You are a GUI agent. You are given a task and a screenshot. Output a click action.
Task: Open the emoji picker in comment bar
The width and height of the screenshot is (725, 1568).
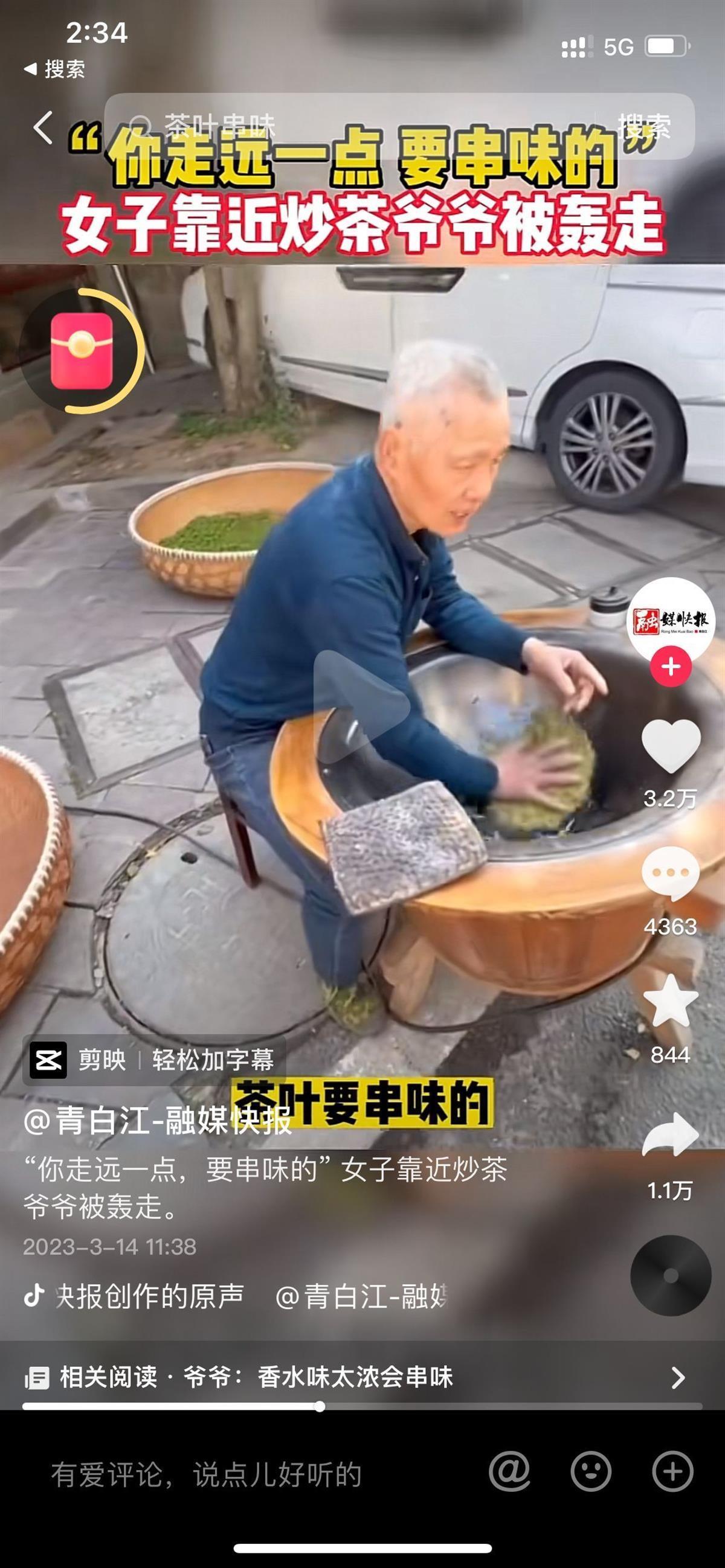pos(590,1472)
